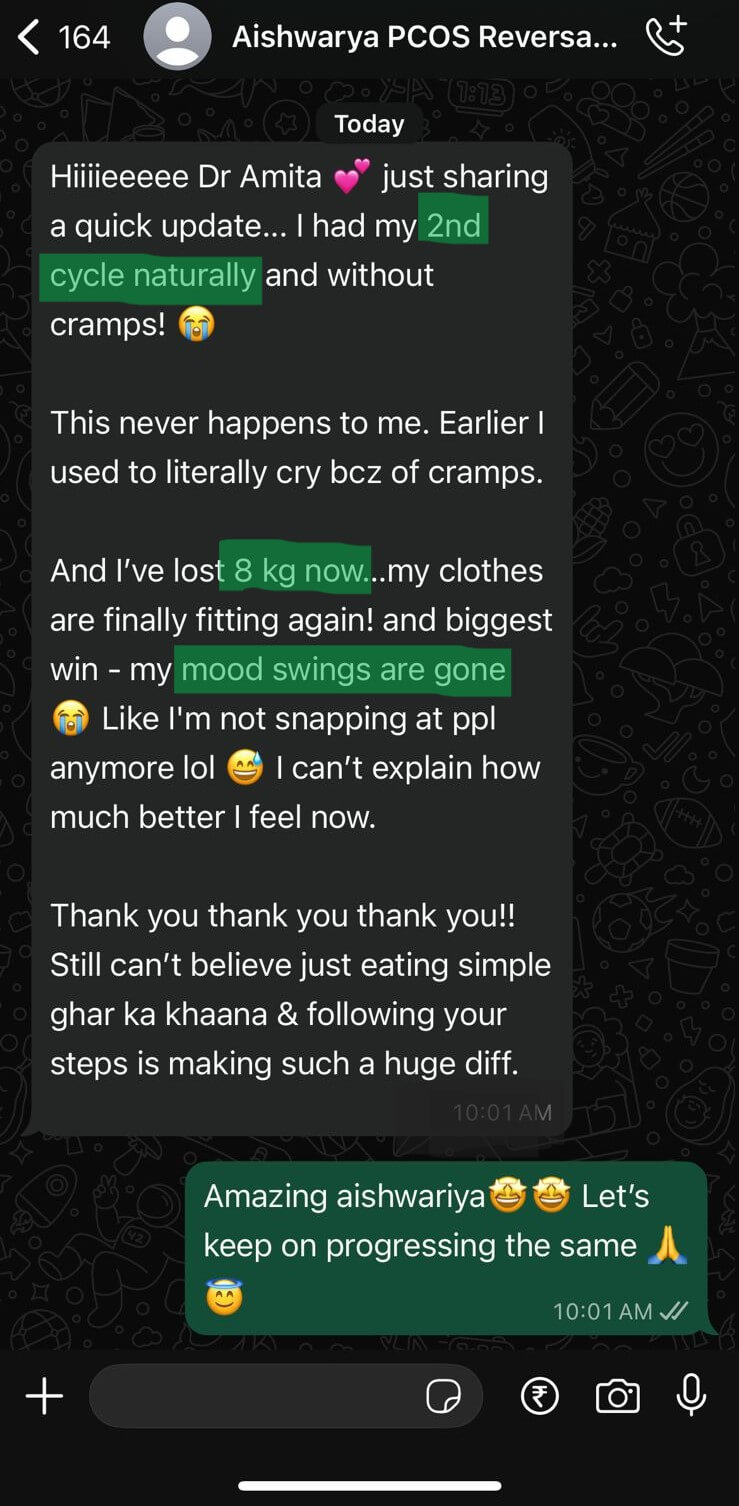The image size is (739, 1506).
Task: Record a voice message with microphone
Action: coord(691,1396)
